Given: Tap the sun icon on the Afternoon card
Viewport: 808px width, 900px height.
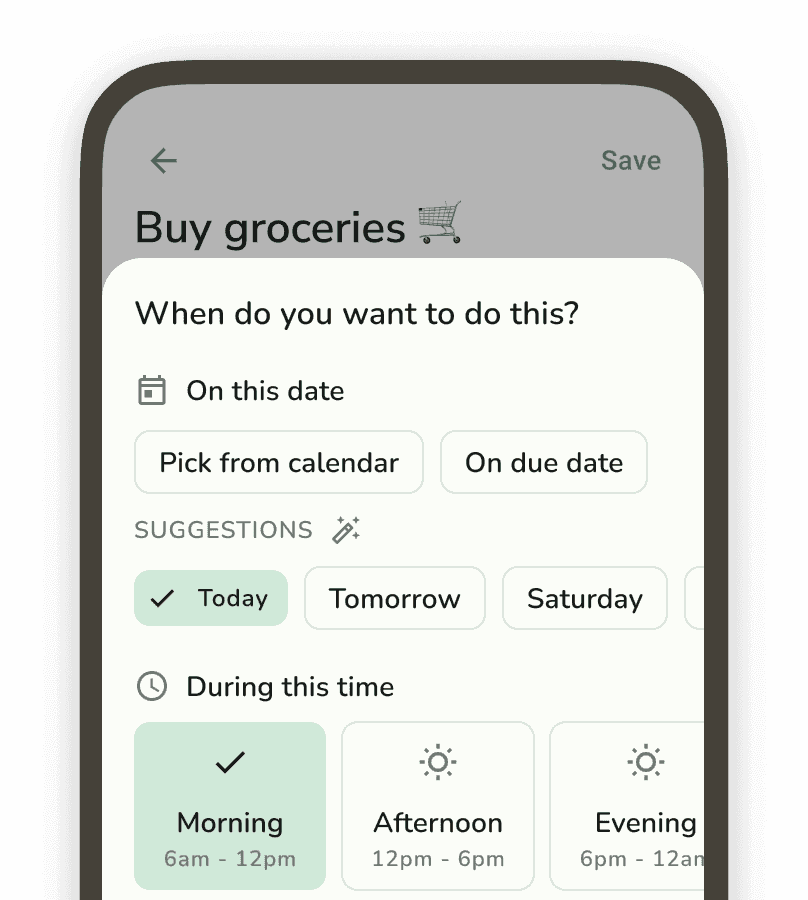Looking at the screenshot, I should (x=438, y=761).
